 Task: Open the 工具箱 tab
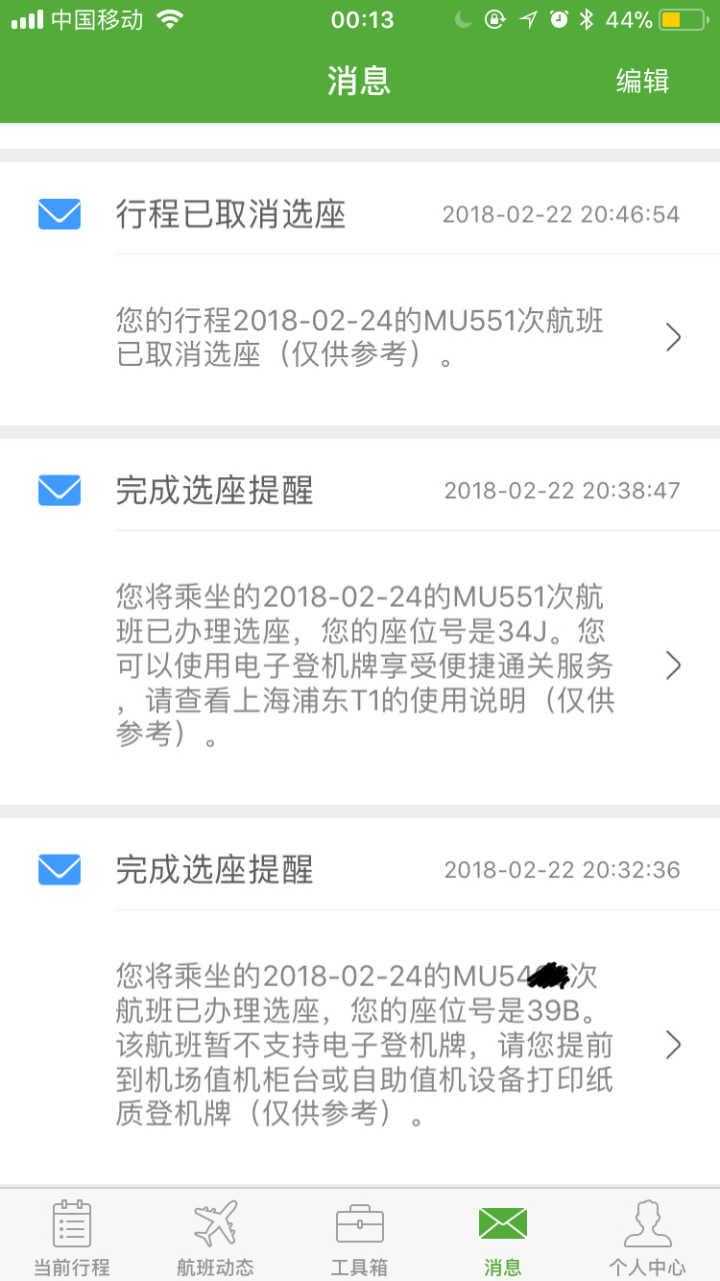click(x=359, y=1238)
